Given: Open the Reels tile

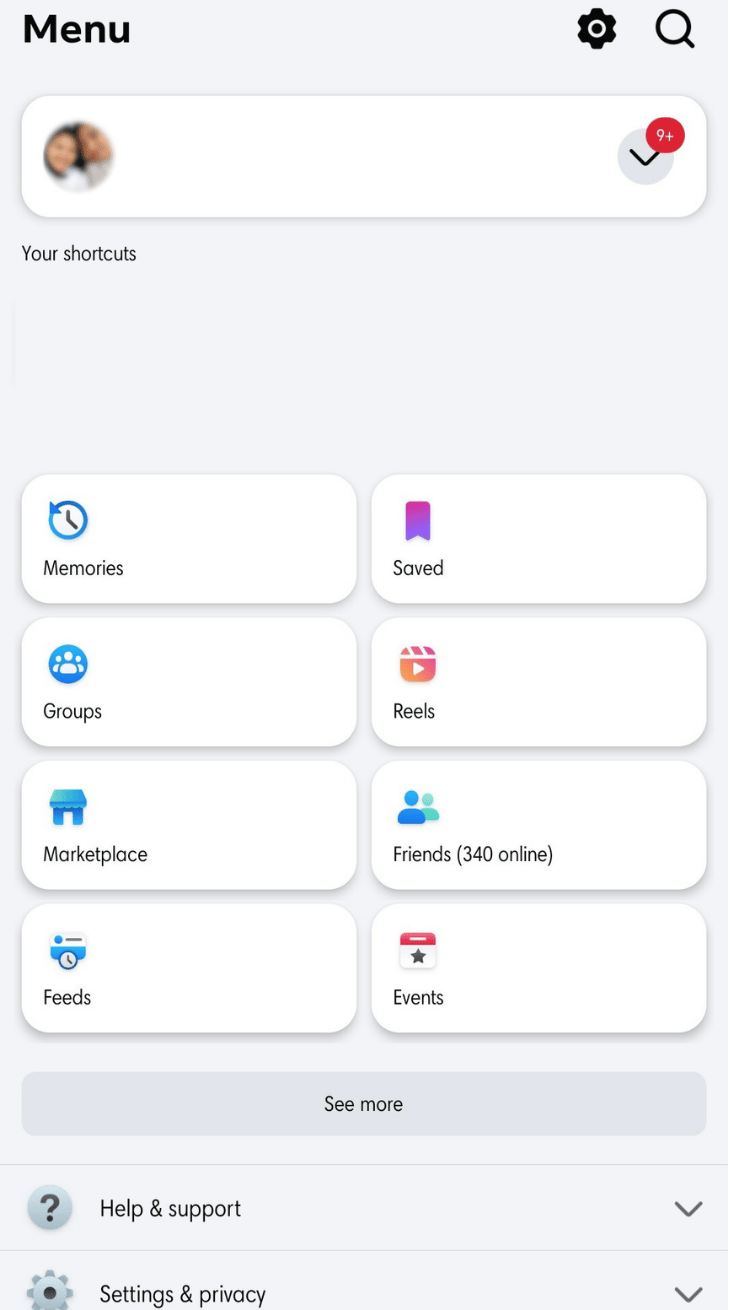Looking at the screenshot, I should 538,682.
